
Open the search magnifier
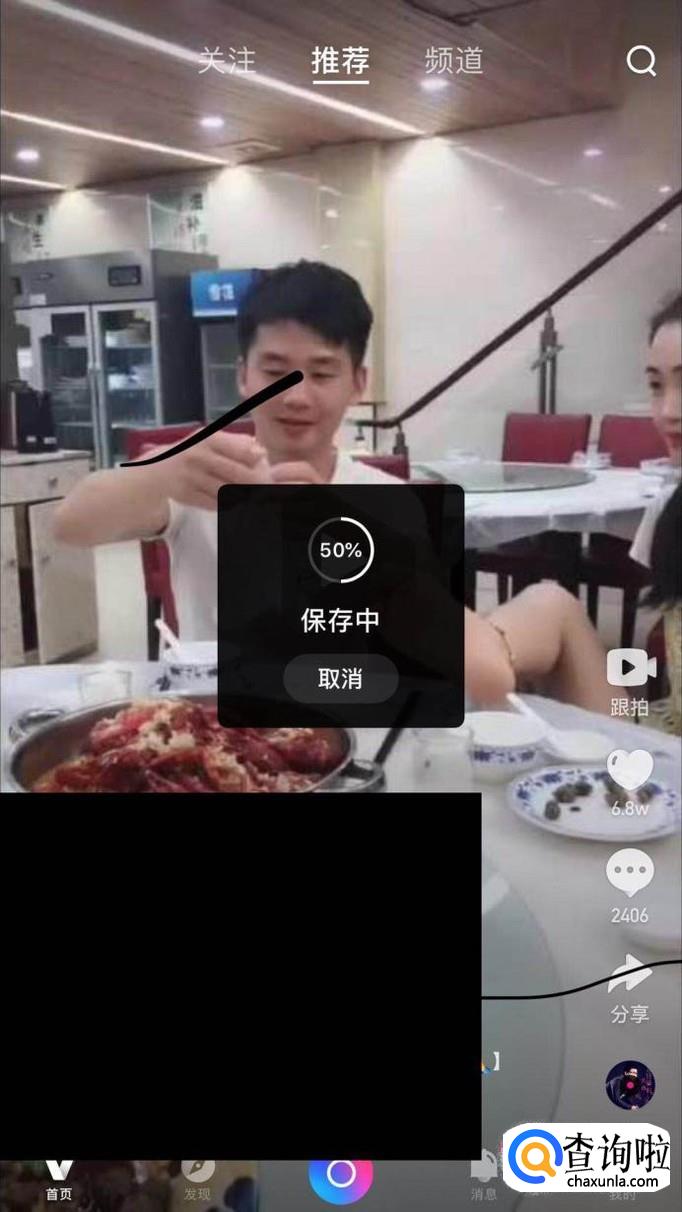(641, 62)
